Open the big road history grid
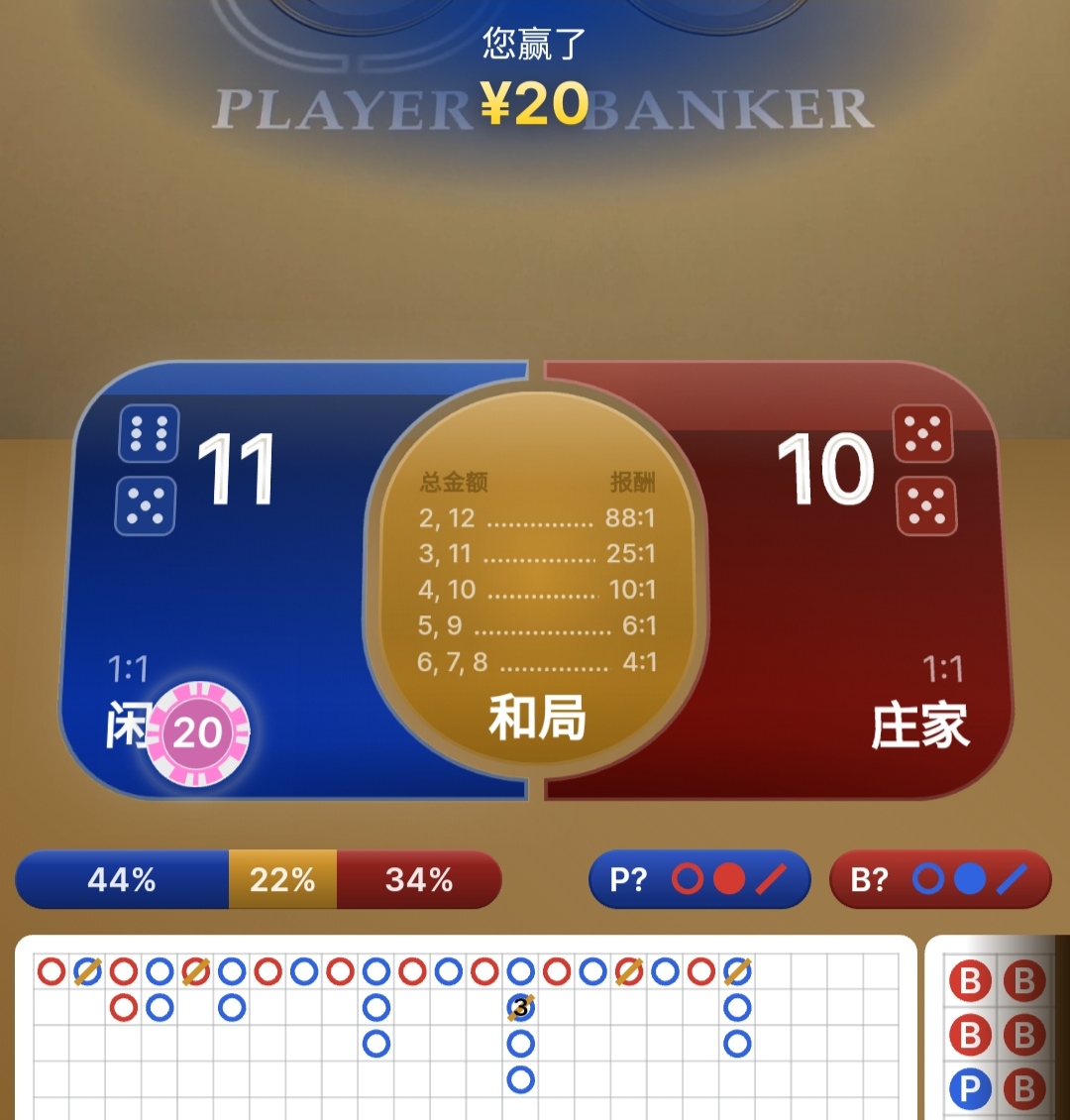This screenshot has width=1070, height=1120. (466, 1031)
